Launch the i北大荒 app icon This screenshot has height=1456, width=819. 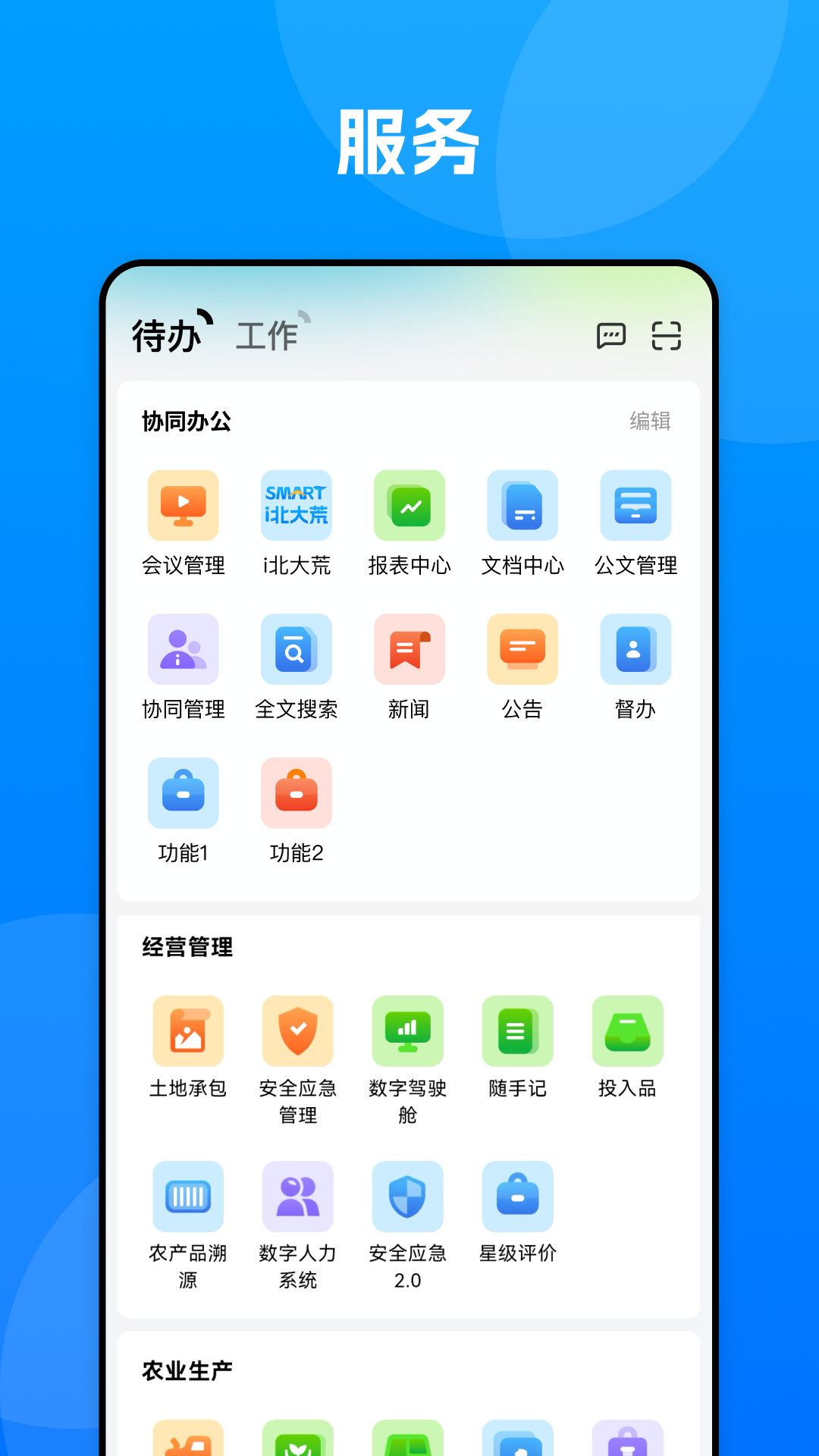(x=296, y=505)
